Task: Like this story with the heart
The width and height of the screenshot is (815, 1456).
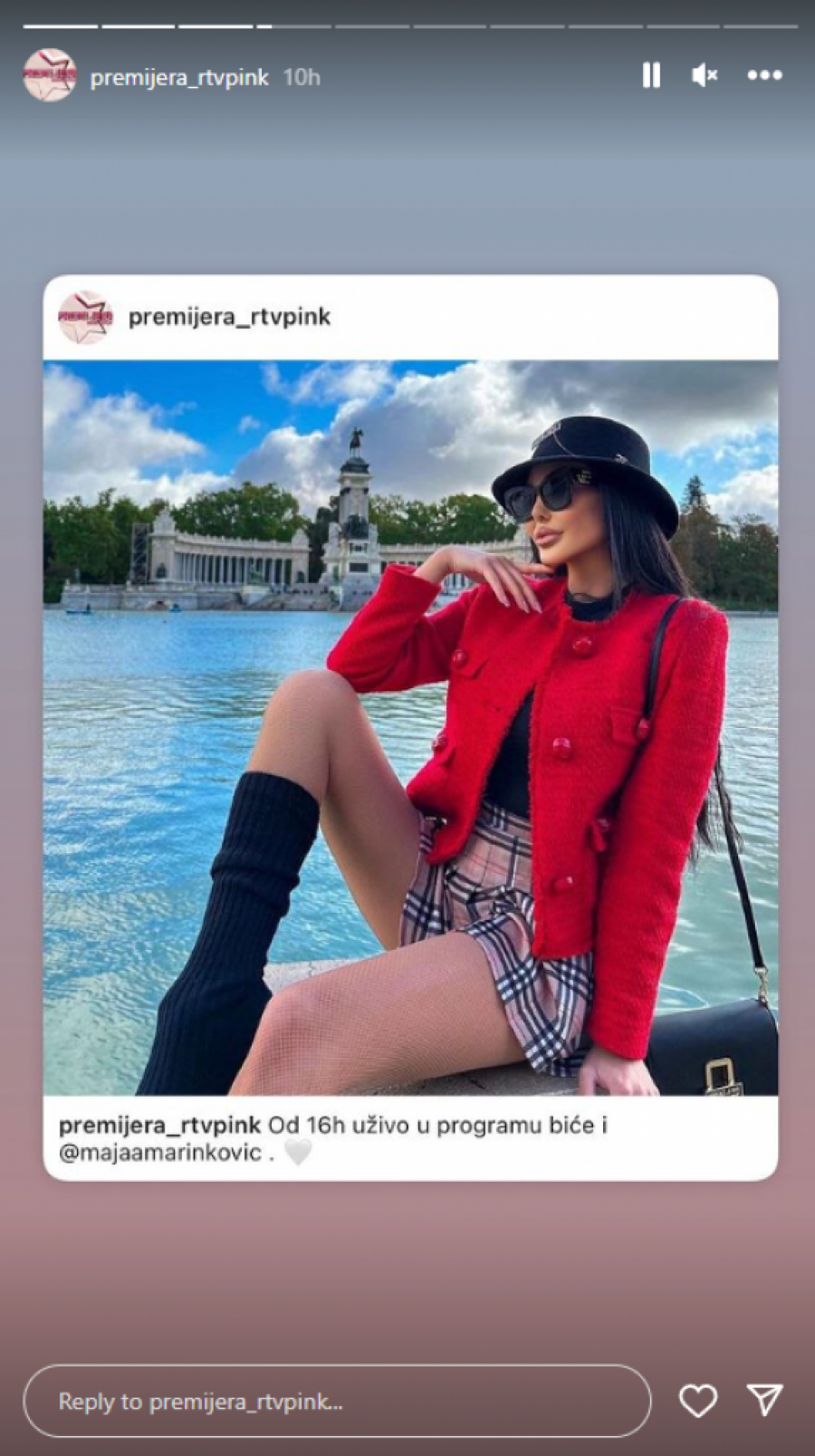Action: (x=697, y=1402)
